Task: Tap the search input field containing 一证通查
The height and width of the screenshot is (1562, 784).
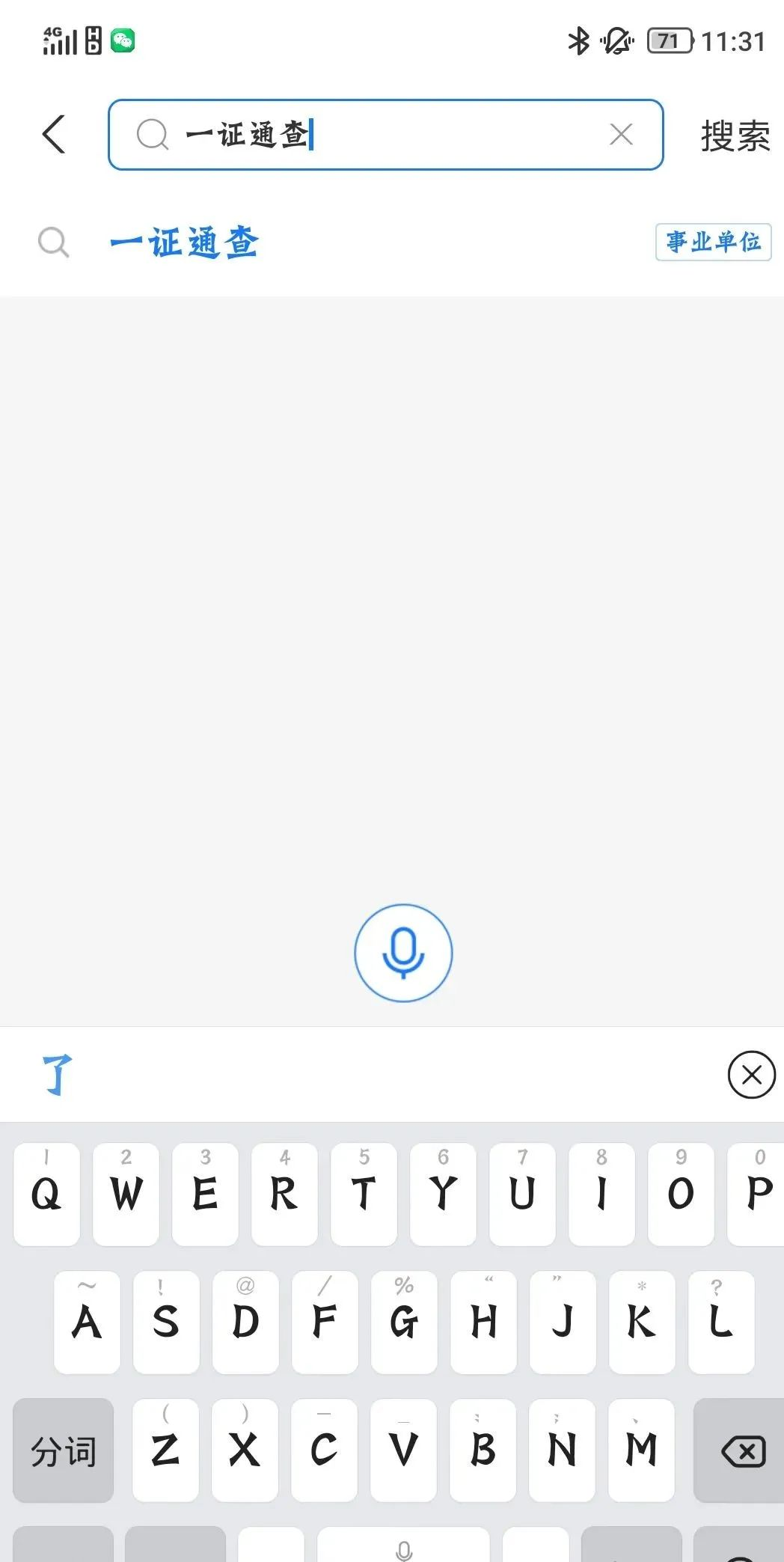Action: [386, 135]
